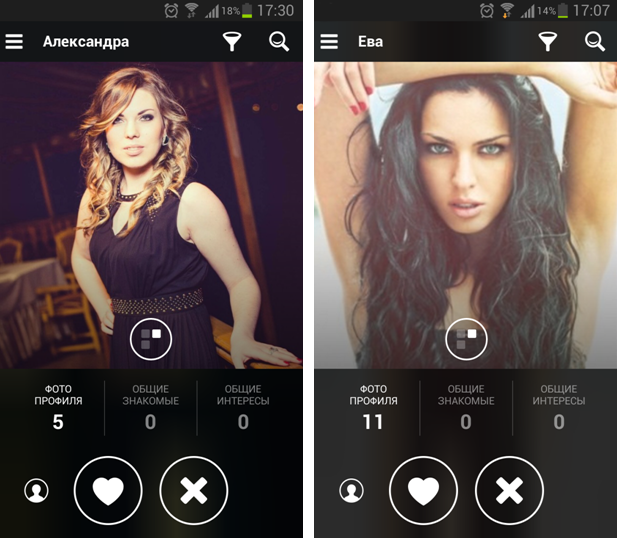Open search on Александра's screen
The width and height of the screenshot is (617, 538).
[x=279, y=42]
